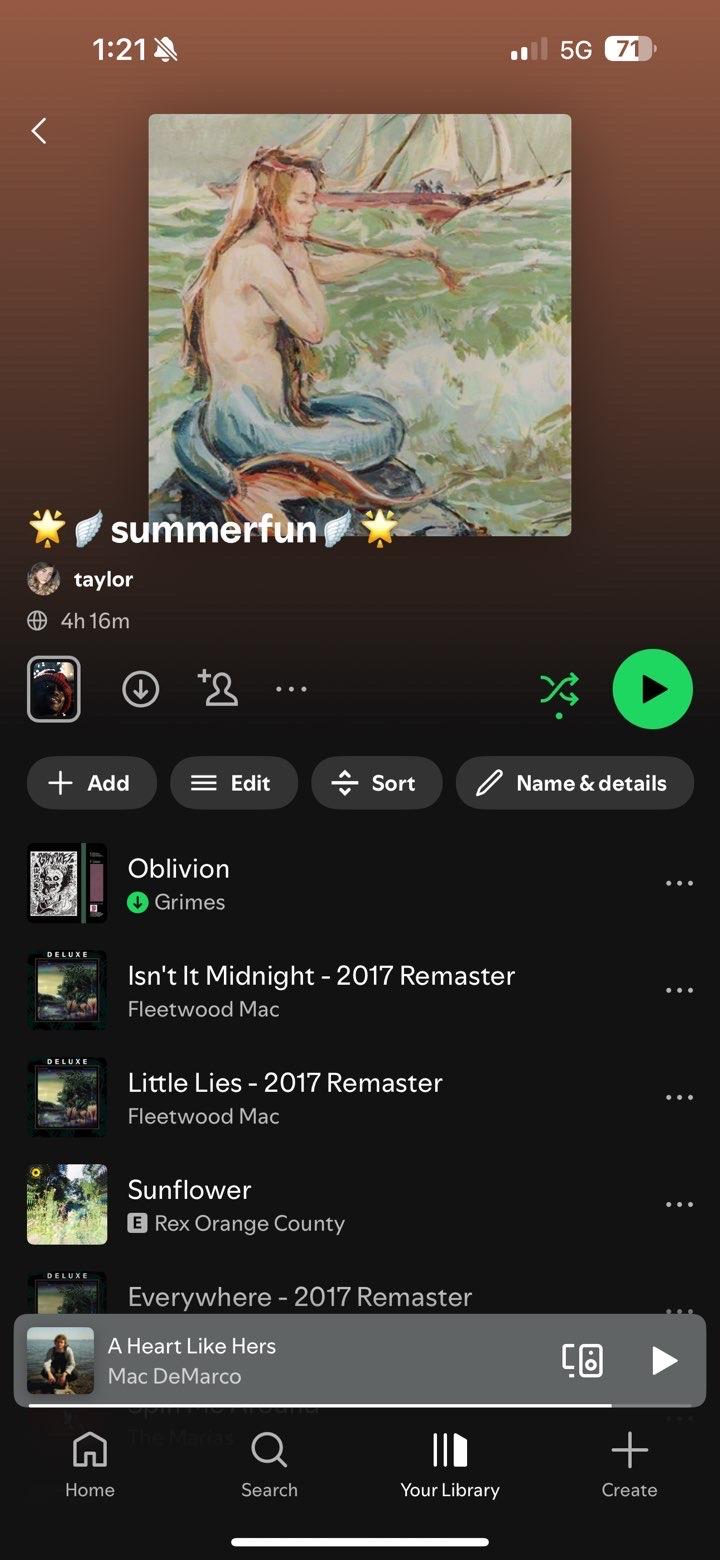Edit the playlist Name & details
Viewport: 720px width, 1560px height.
tap(574, 783)
